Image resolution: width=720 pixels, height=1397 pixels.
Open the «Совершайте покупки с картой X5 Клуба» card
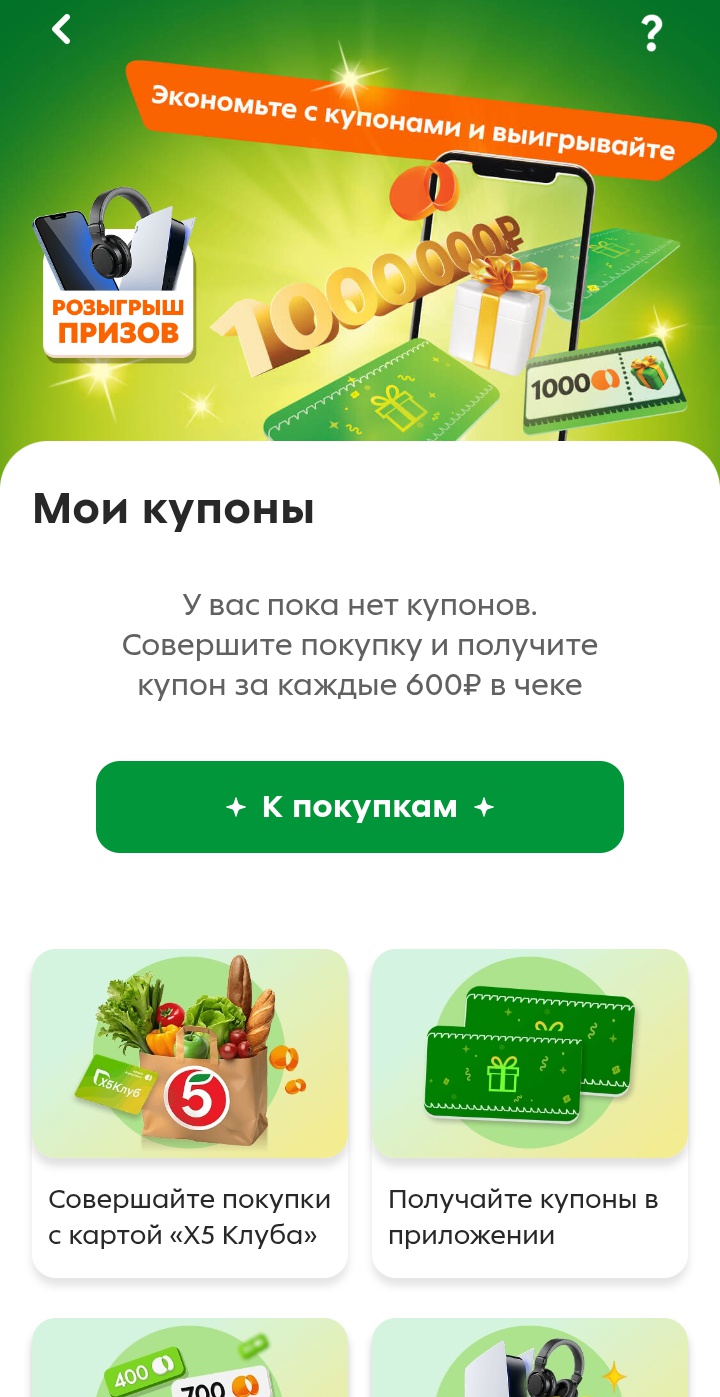click(x=190, y=1112)
